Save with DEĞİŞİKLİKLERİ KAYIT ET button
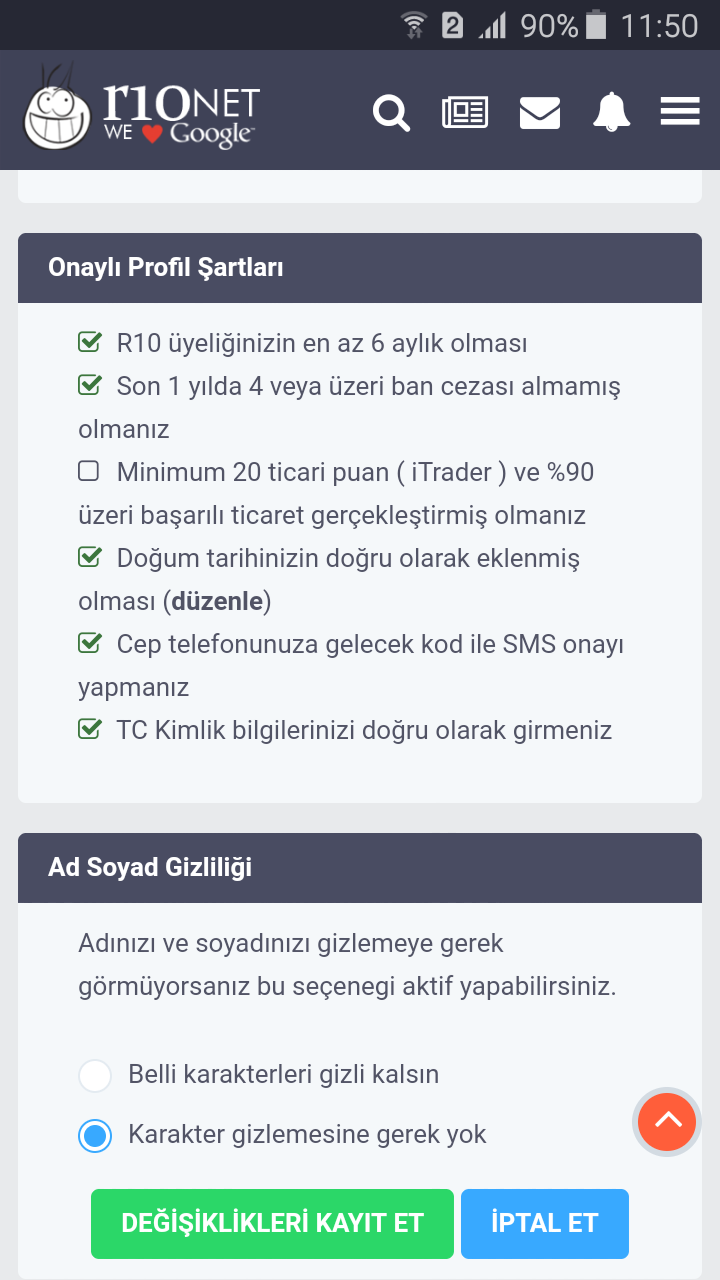 coord(272,1223)
